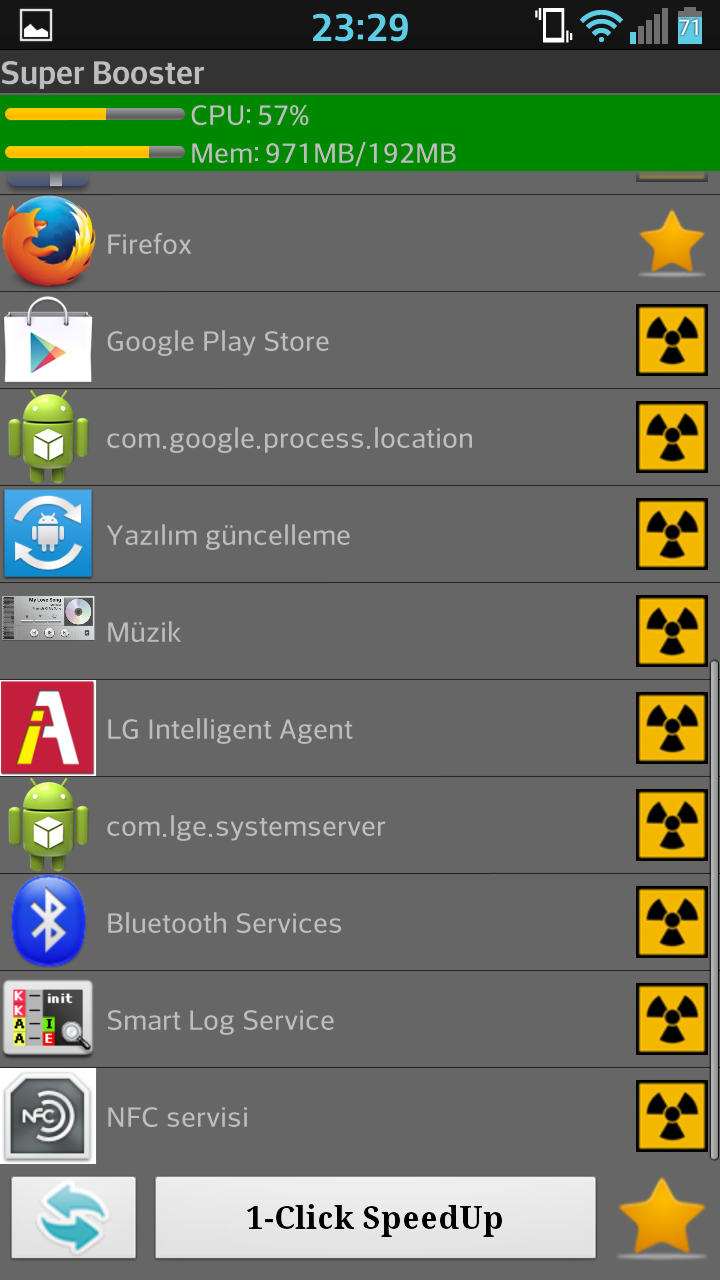The width and height of the screenshot is (720, 1280).
Task: Refresh the running process list
Action: (74, 1217)
